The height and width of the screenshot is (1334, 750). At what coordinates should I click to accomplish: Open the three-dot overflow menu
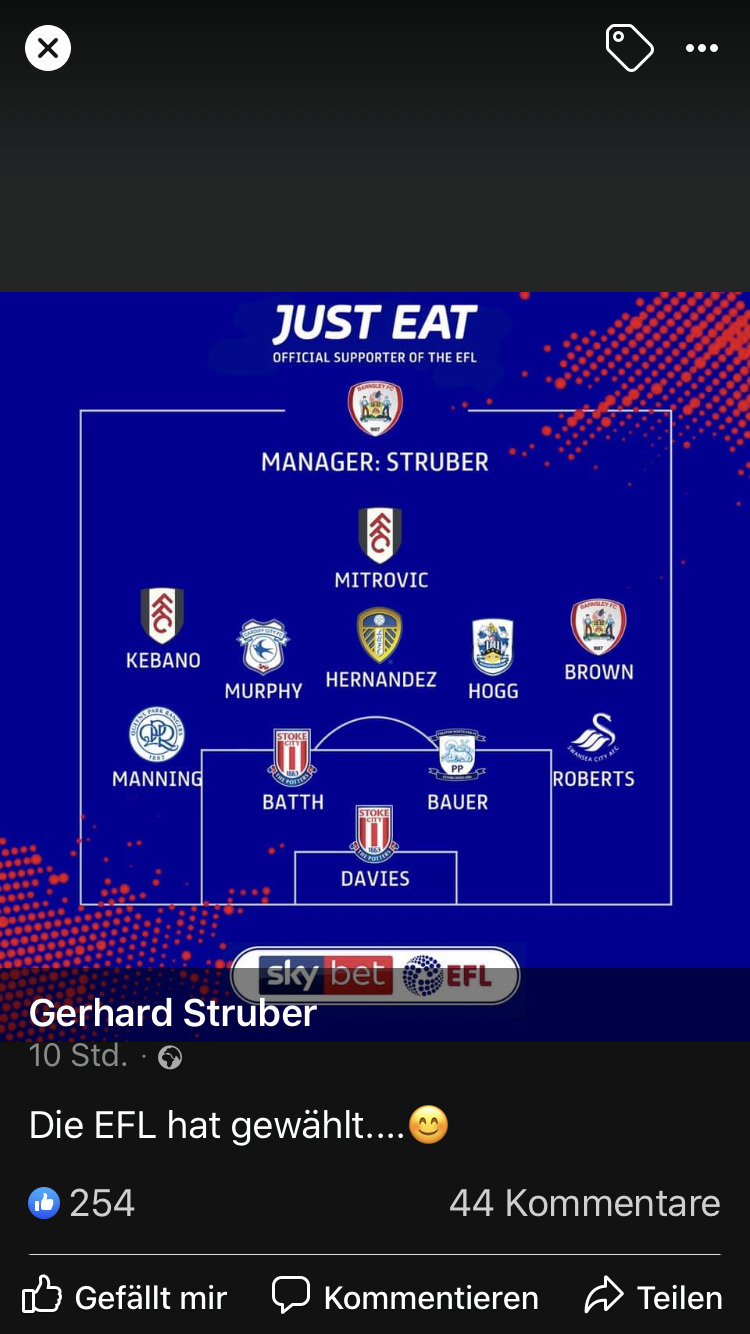point(701,48)
